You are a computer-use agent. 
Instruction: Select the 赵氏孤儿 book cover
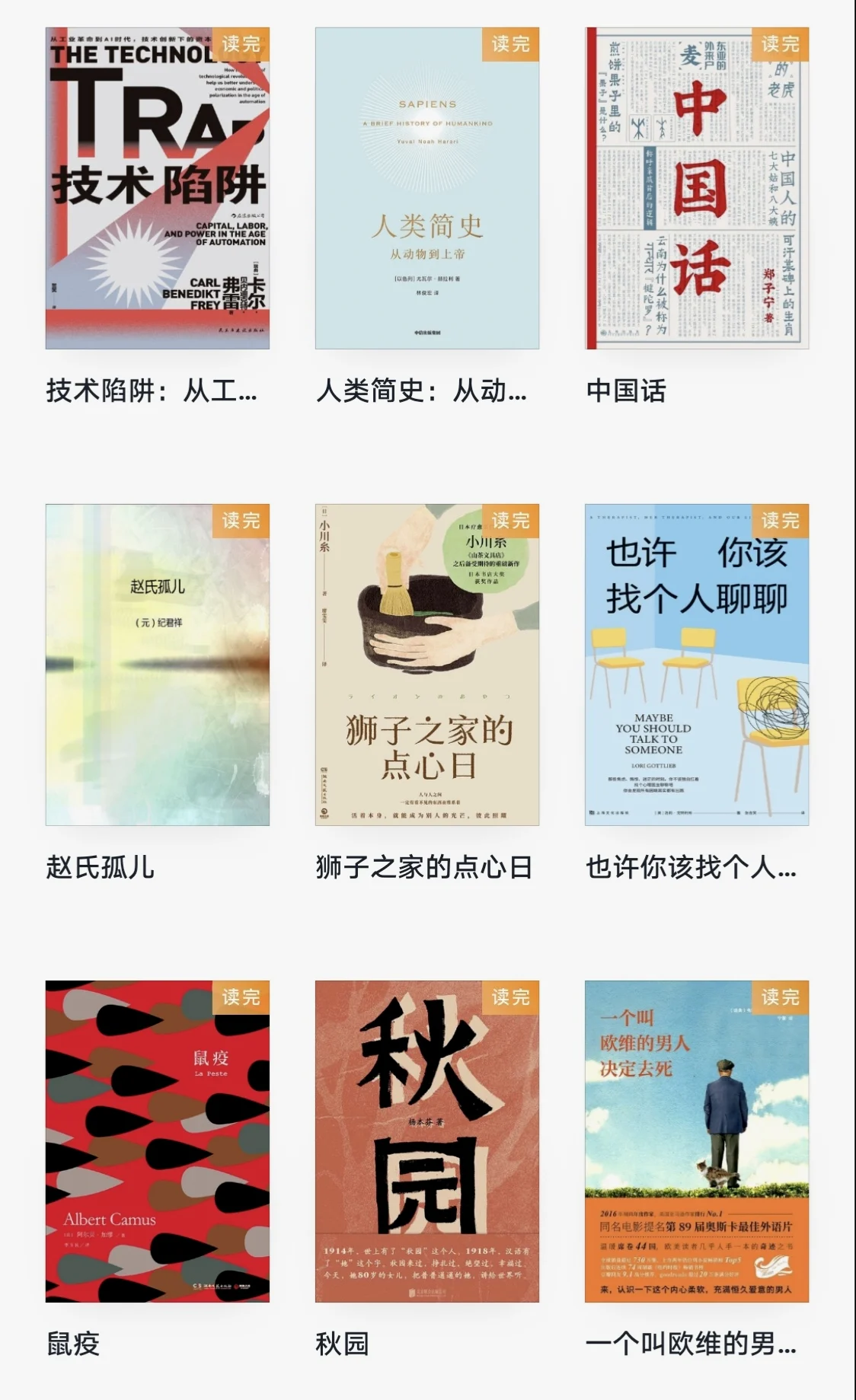point(158,665)
